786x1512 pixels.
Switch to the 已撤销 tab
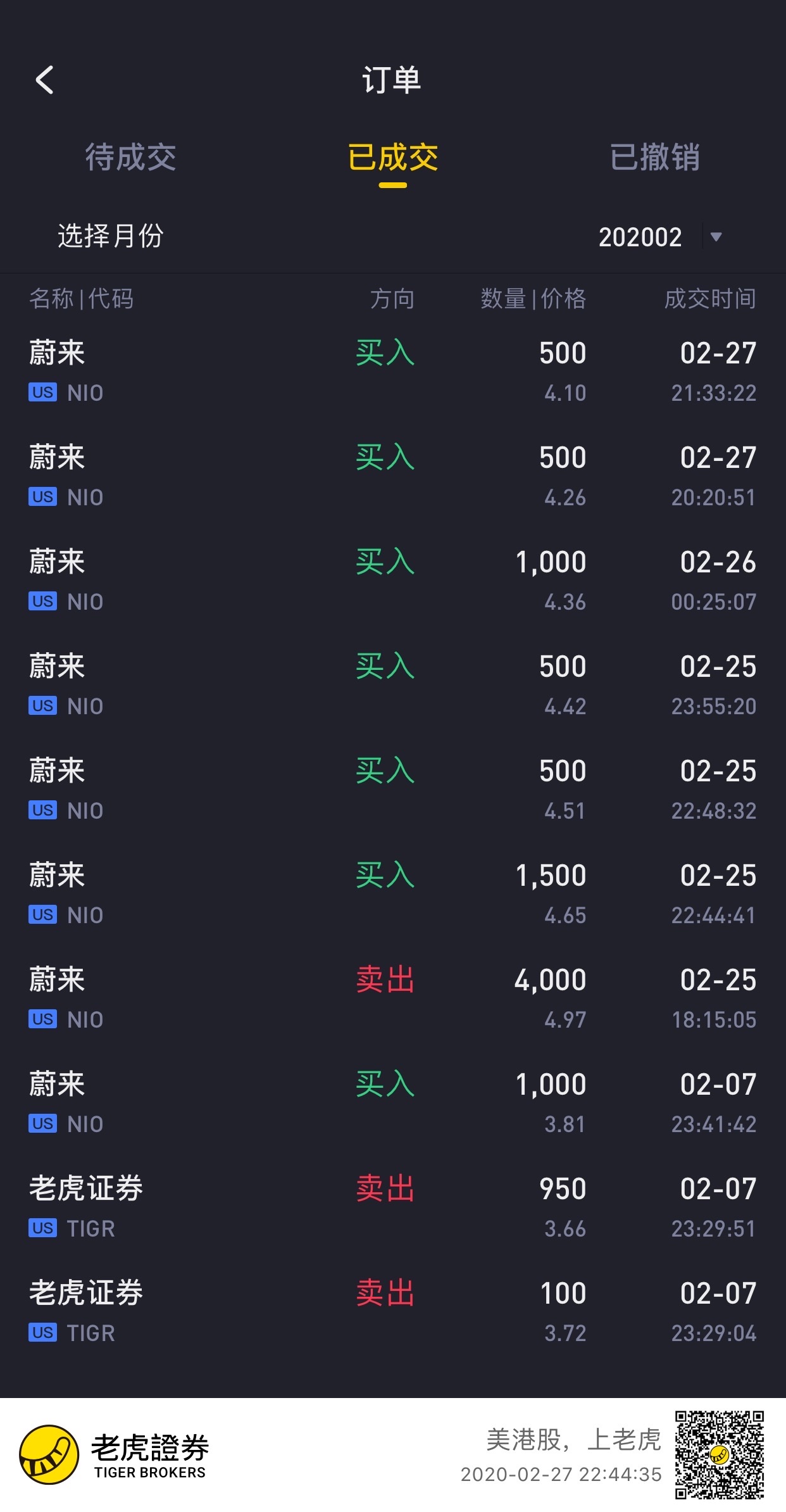[x=654, y=157]
